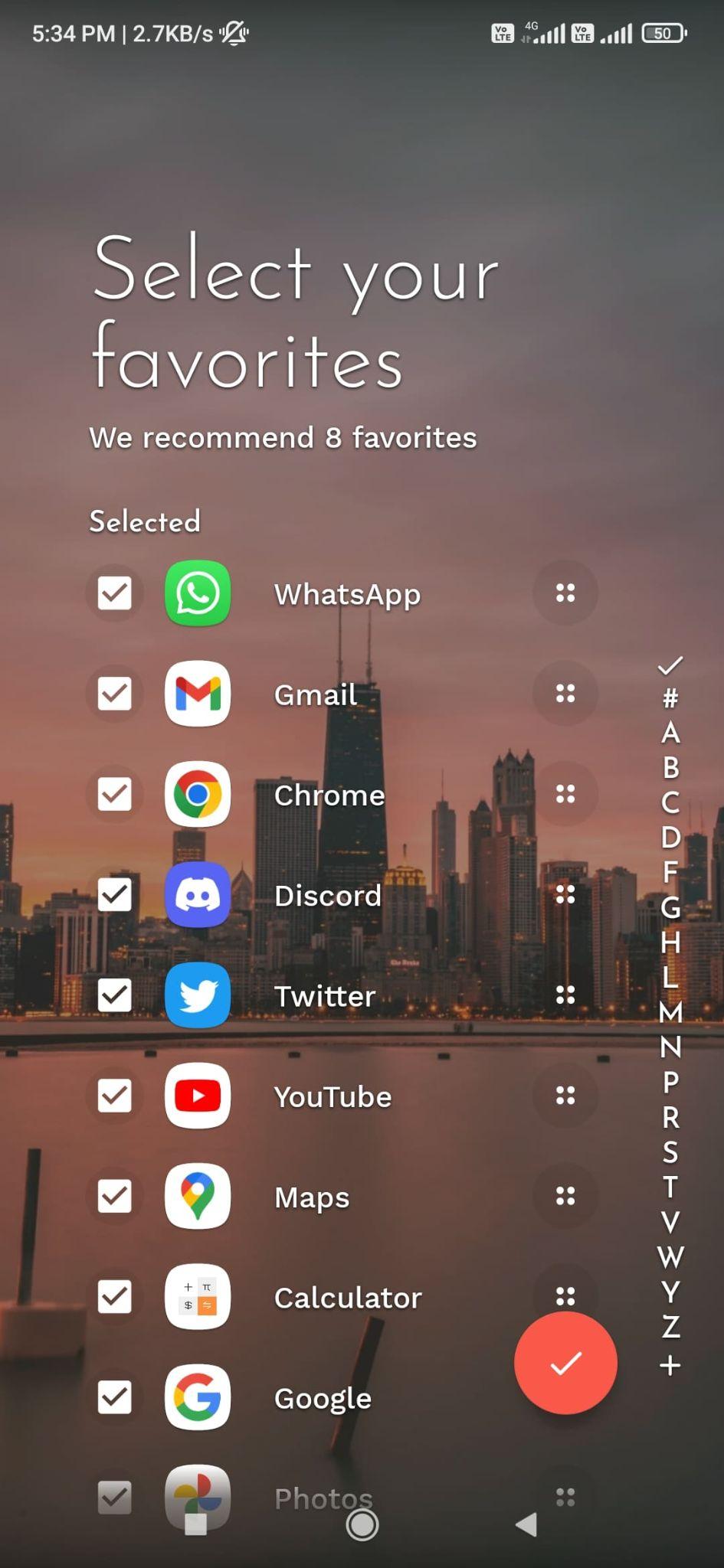Image resolution: width=724 pixels, height=1568 pixels.
Task: Deselect the YouTube checkbox
Action: [115, 1096]
